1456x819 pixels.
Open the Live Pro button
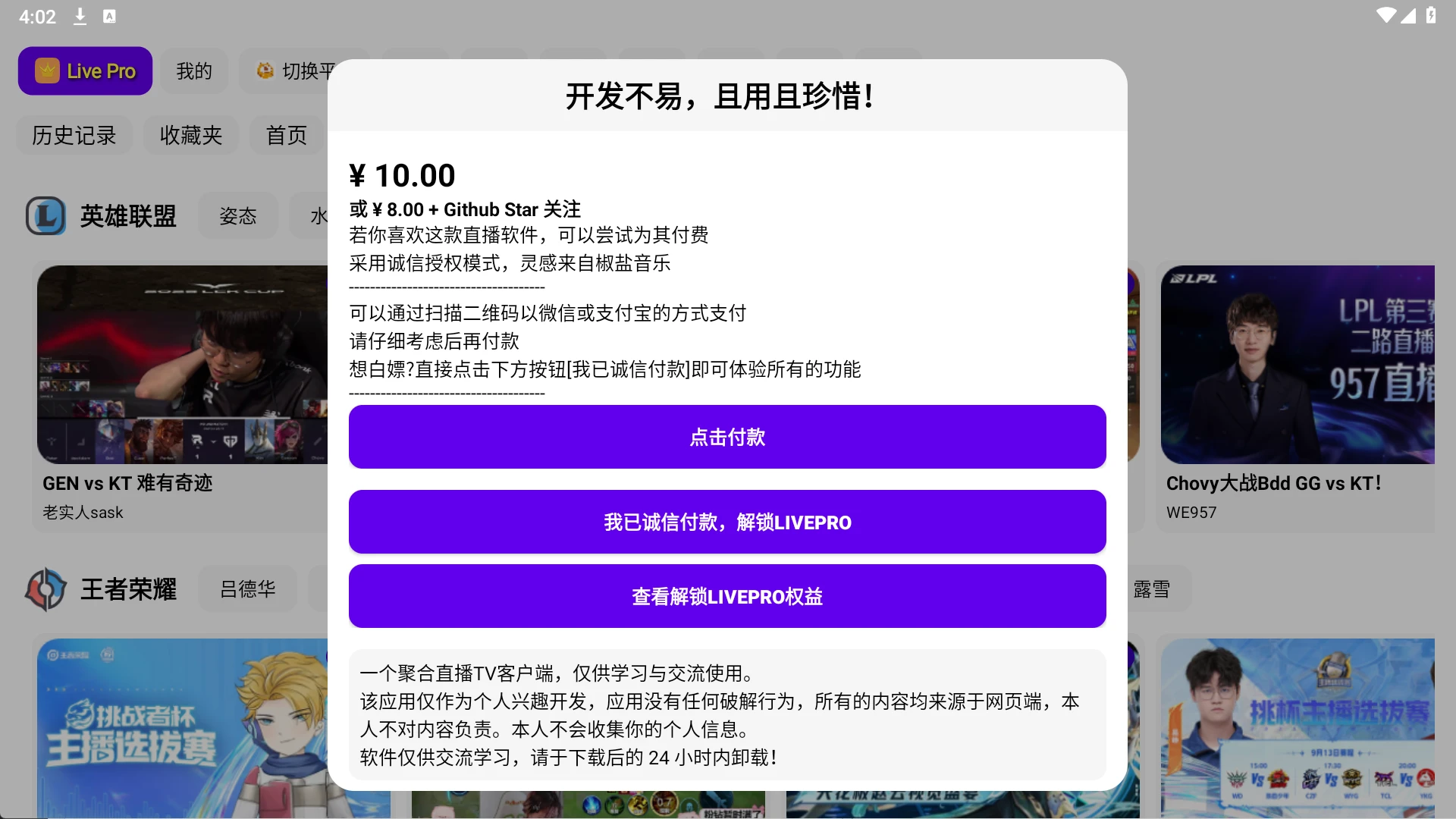85,71
